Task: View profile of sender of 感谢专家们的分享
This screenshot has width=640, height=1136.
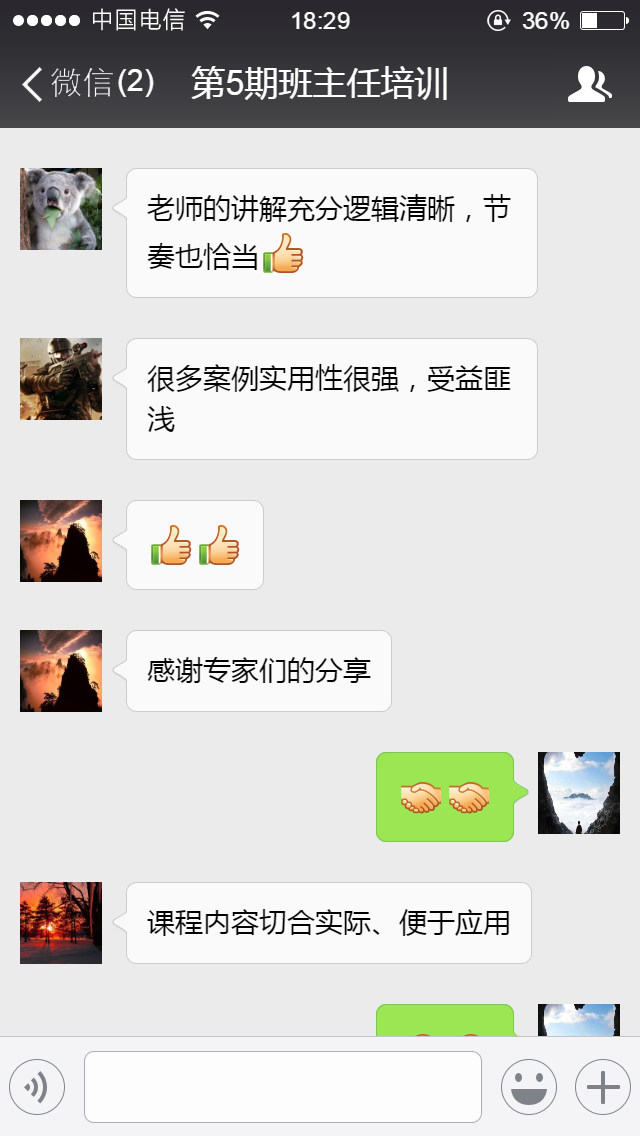Action: pos(61,671)
